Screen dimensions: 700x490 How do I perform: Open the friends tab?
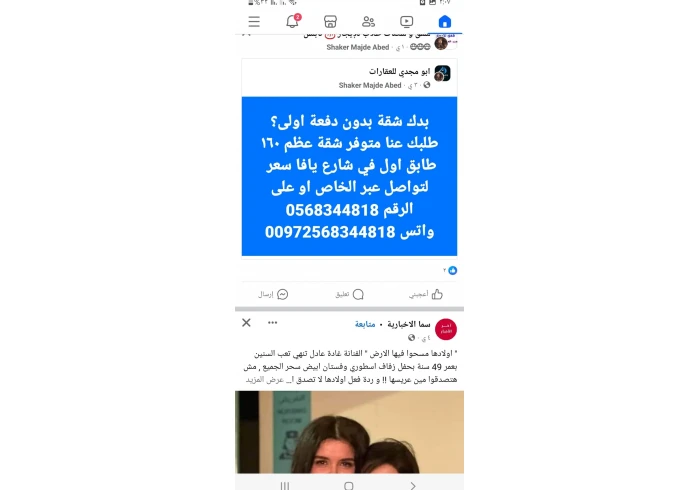point(368,21)
